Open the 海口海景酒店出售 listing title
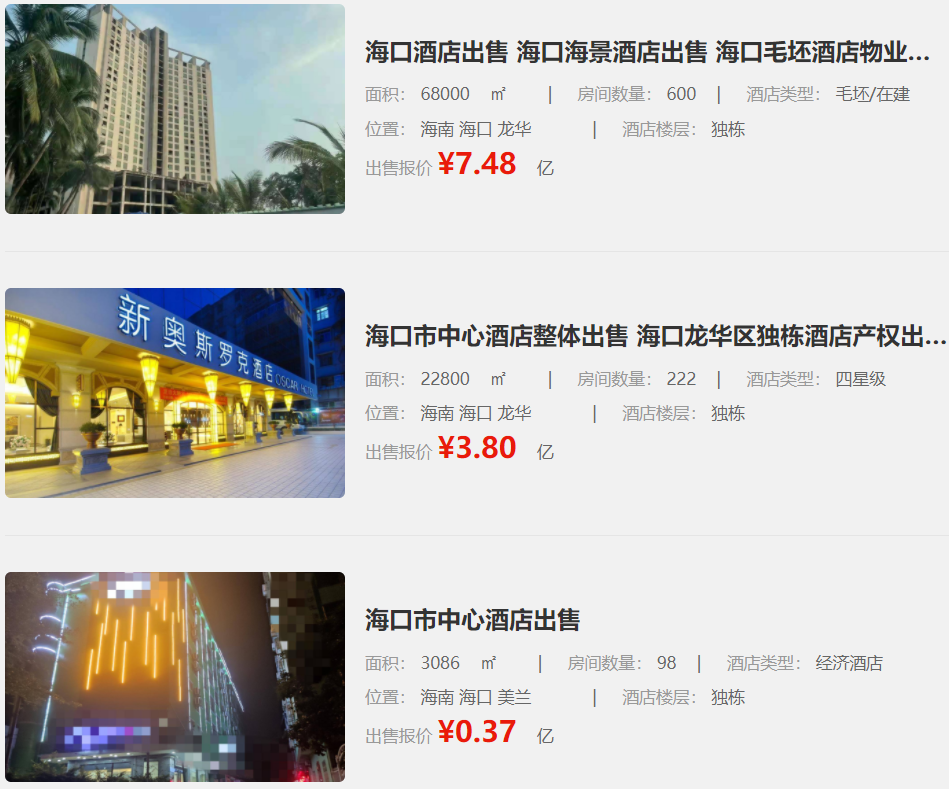949x789 pixels. coord(647,52)
